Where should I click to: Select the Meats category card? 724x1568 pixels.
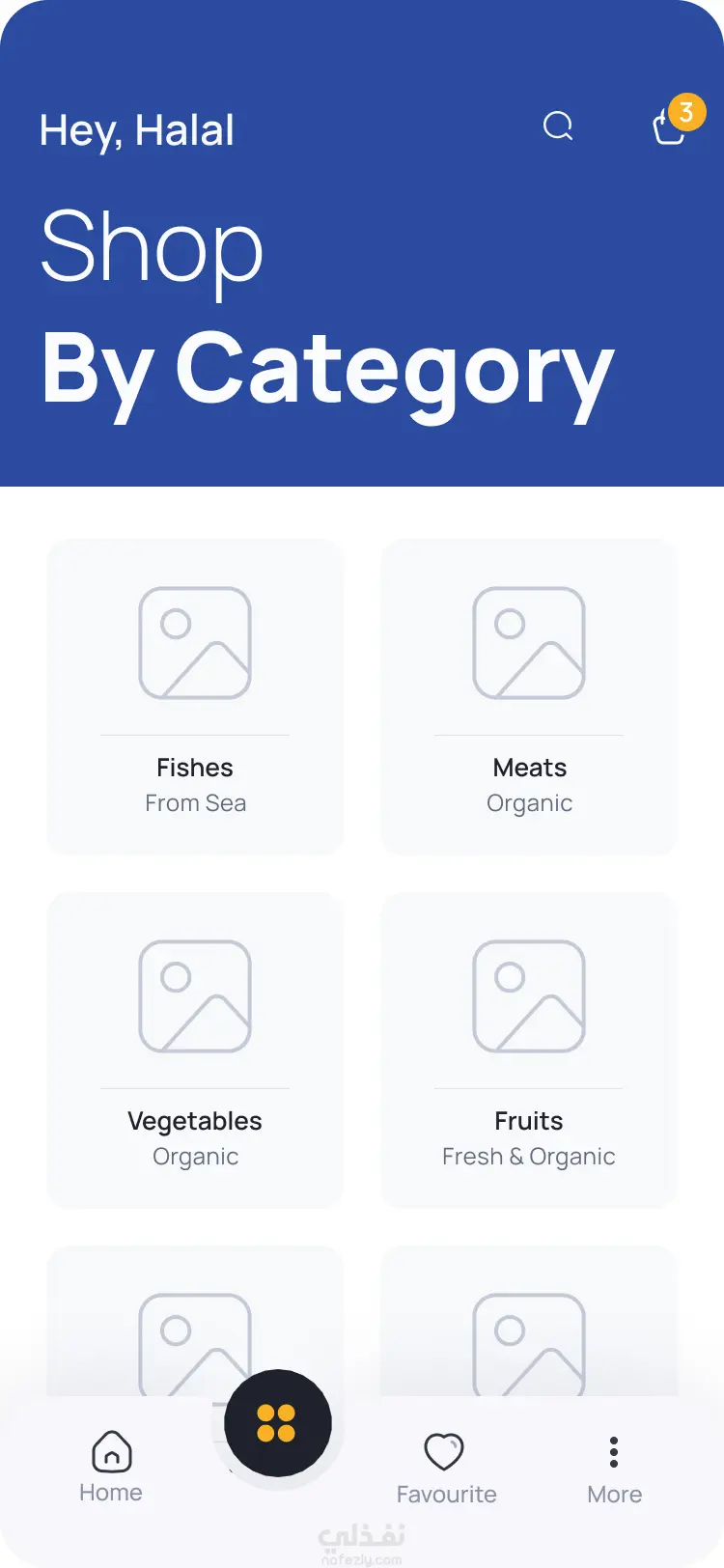point(529,696)
